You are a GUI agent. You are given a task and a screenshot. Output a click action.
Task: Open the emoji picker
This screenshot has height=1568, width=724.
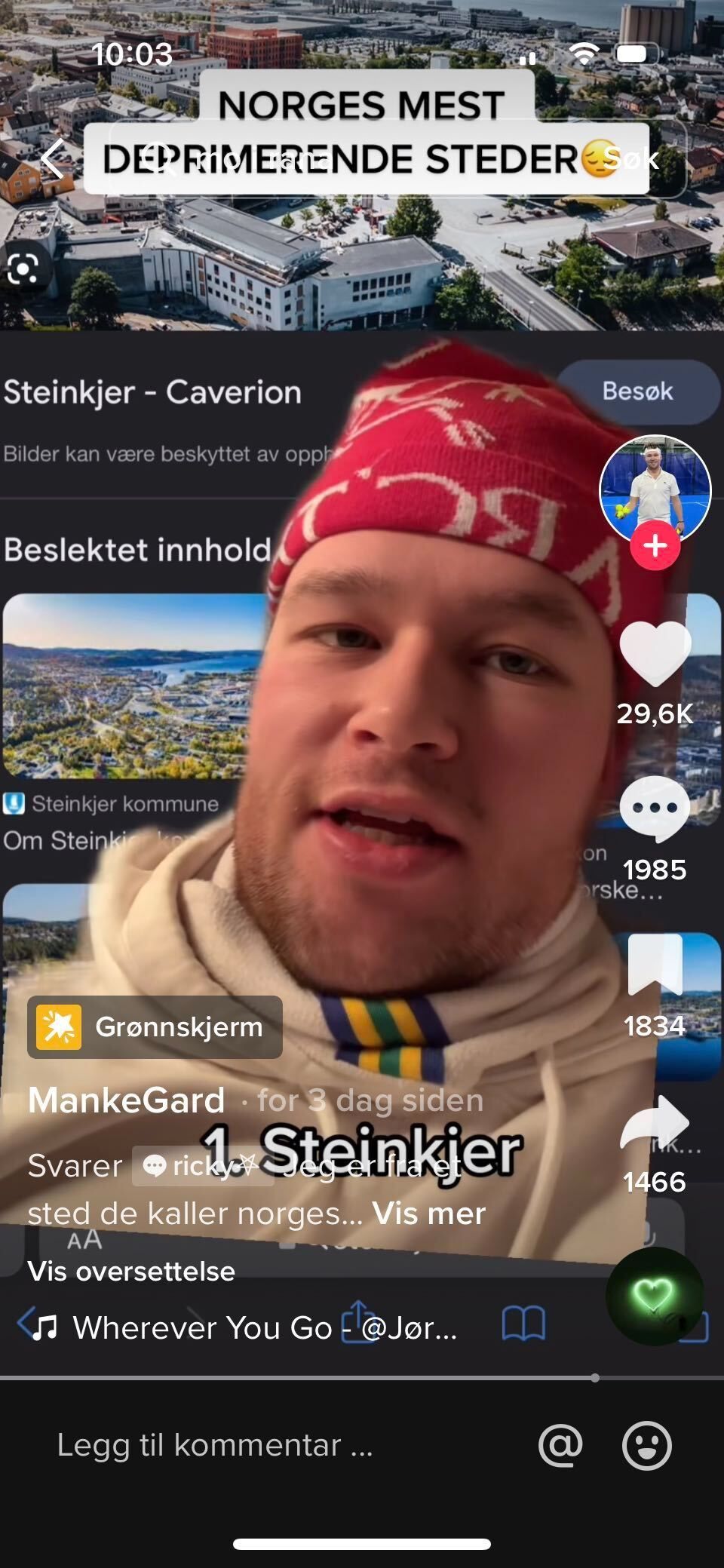coord(646,1445)
